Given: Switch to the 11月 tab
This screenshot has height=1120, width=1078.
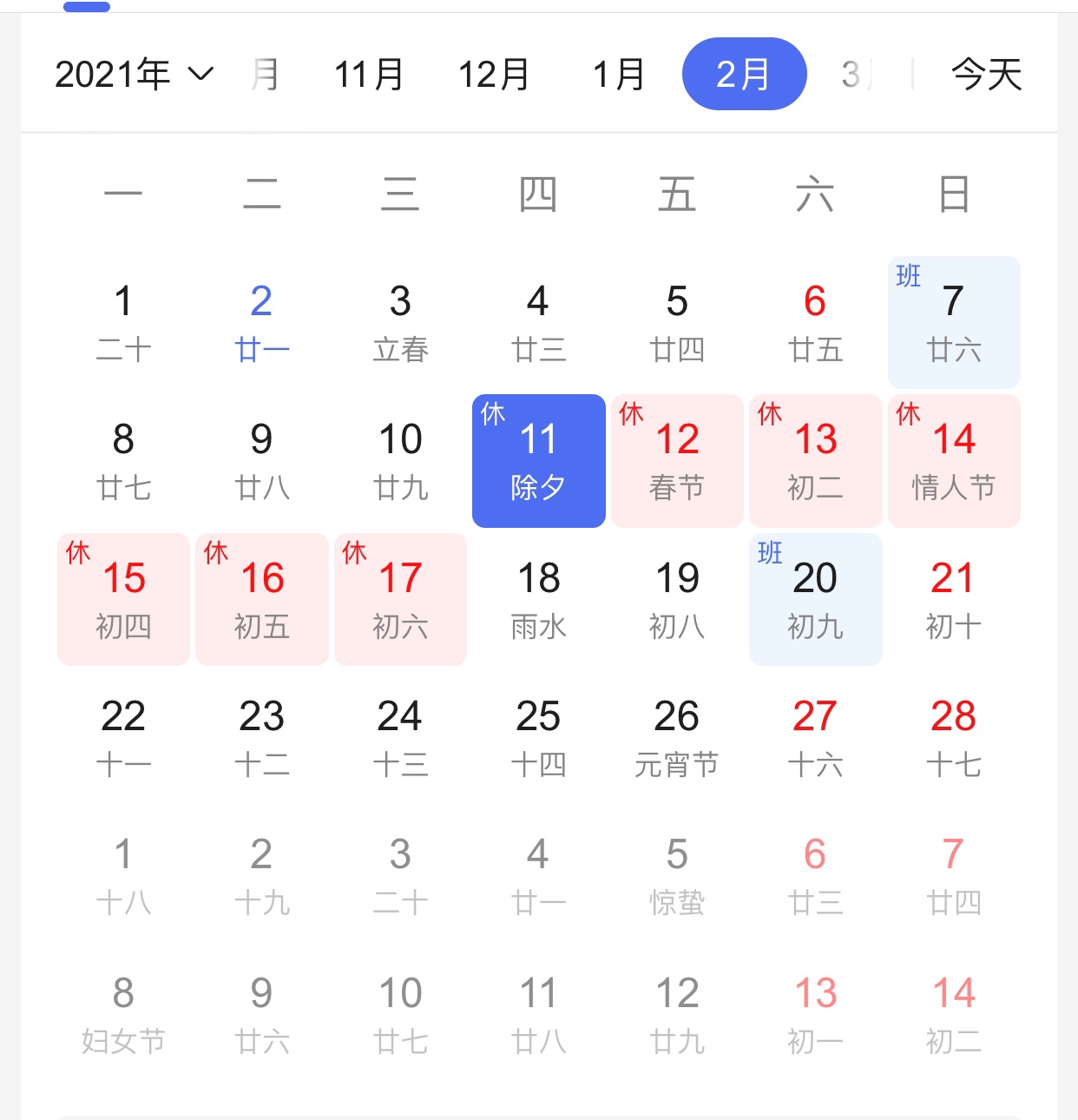Looking at the screenshot, I should click(369, 74).
